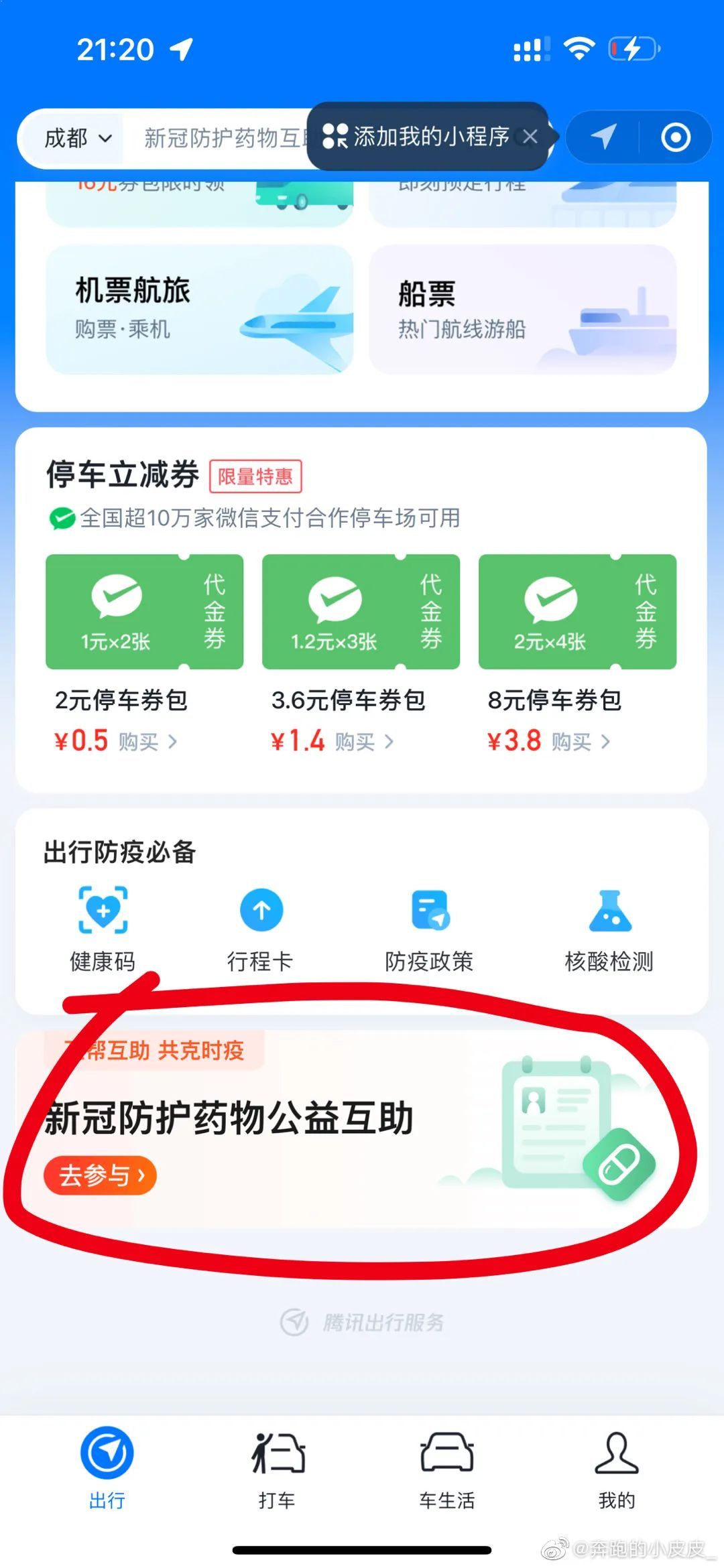Open 船票 ferry tickets card

(x=522, y=309)
